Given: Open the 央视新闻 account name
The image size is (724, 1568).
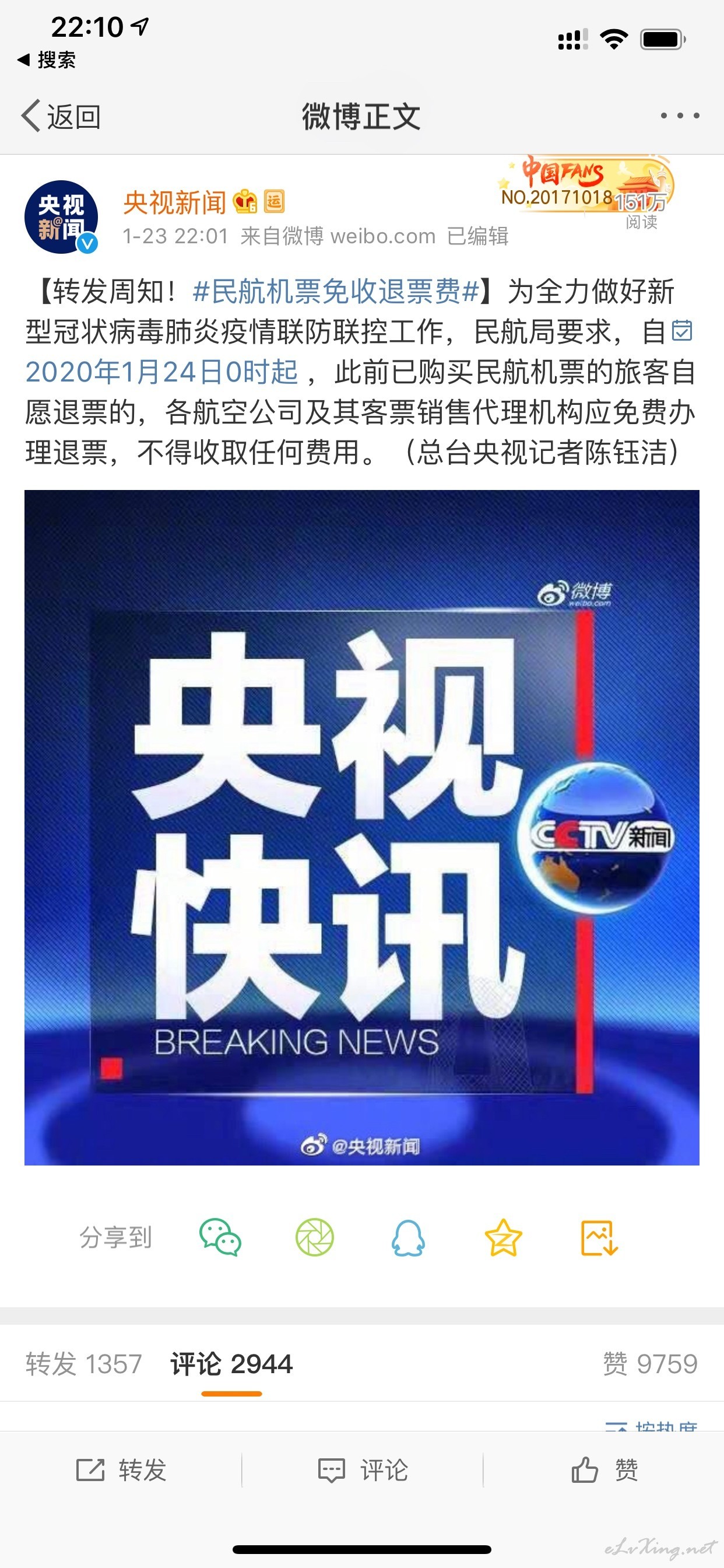Looking at the screenshot, I should click(175, 202).
